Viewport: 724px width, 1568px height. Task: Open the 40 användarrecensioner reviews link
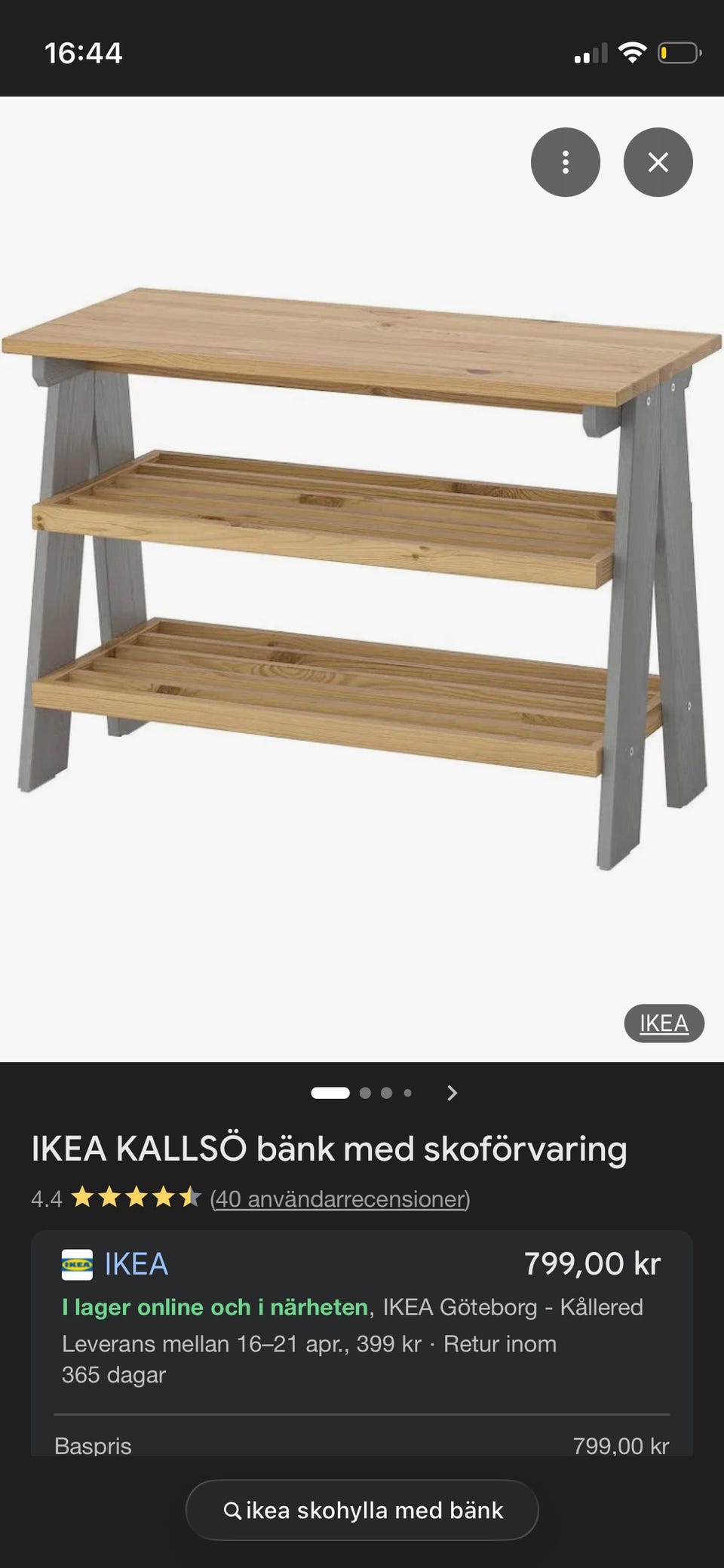pos(340,1198)
